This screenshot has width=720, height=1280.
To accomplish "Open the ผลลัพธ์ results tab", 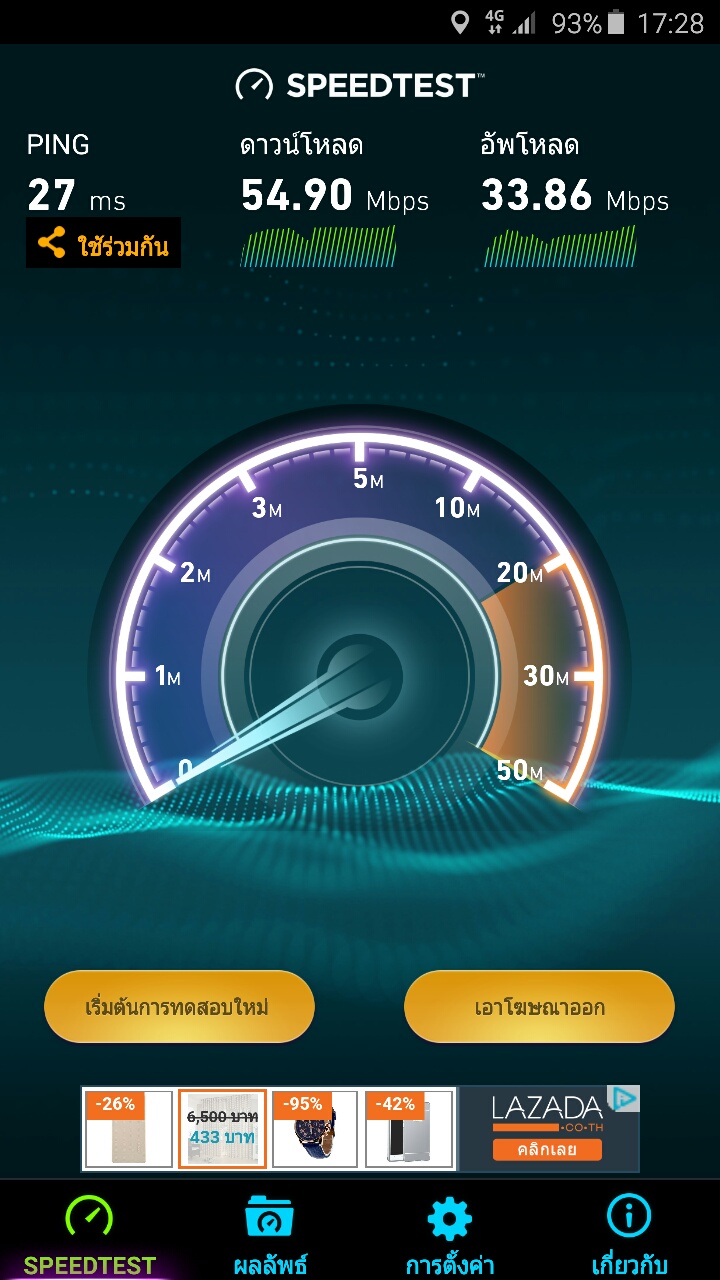I will pos(270,1234).
